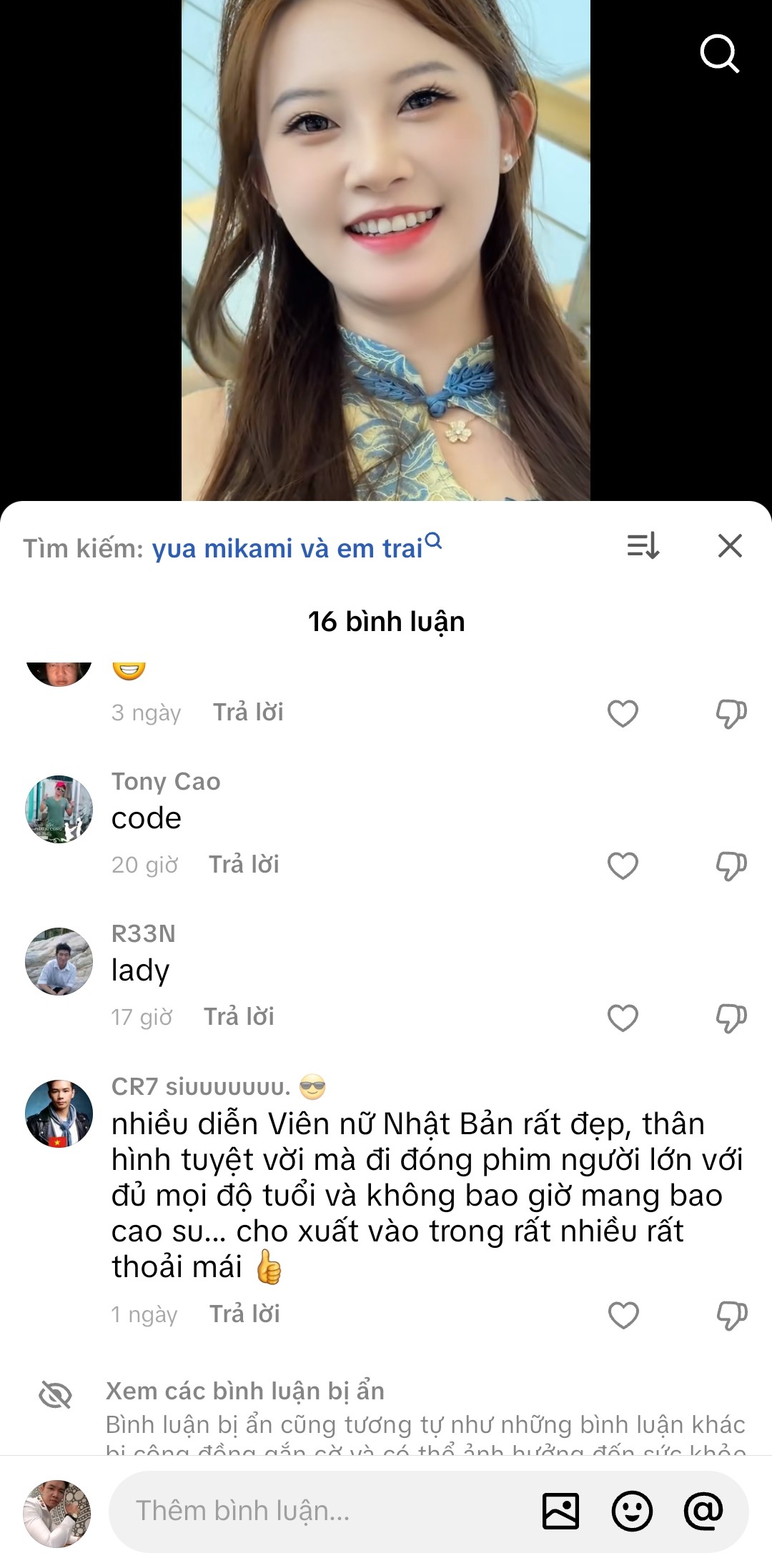772x1568 pixels.
Task: Close the comments panel
Action: (730, 546)
